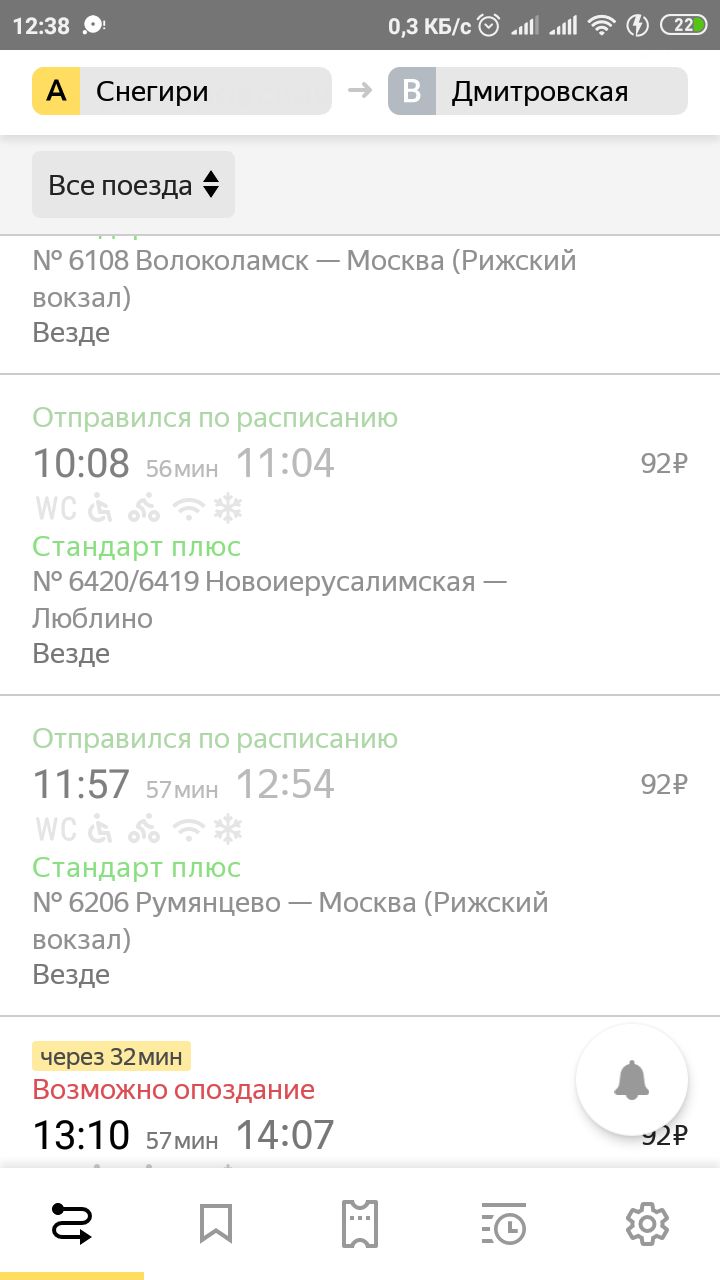Image resolution: width=720 pixels, height=1280 pixels.
Task: Open the 11:57 train № 6206 Румянцево
Action: (x=360, y=856)
